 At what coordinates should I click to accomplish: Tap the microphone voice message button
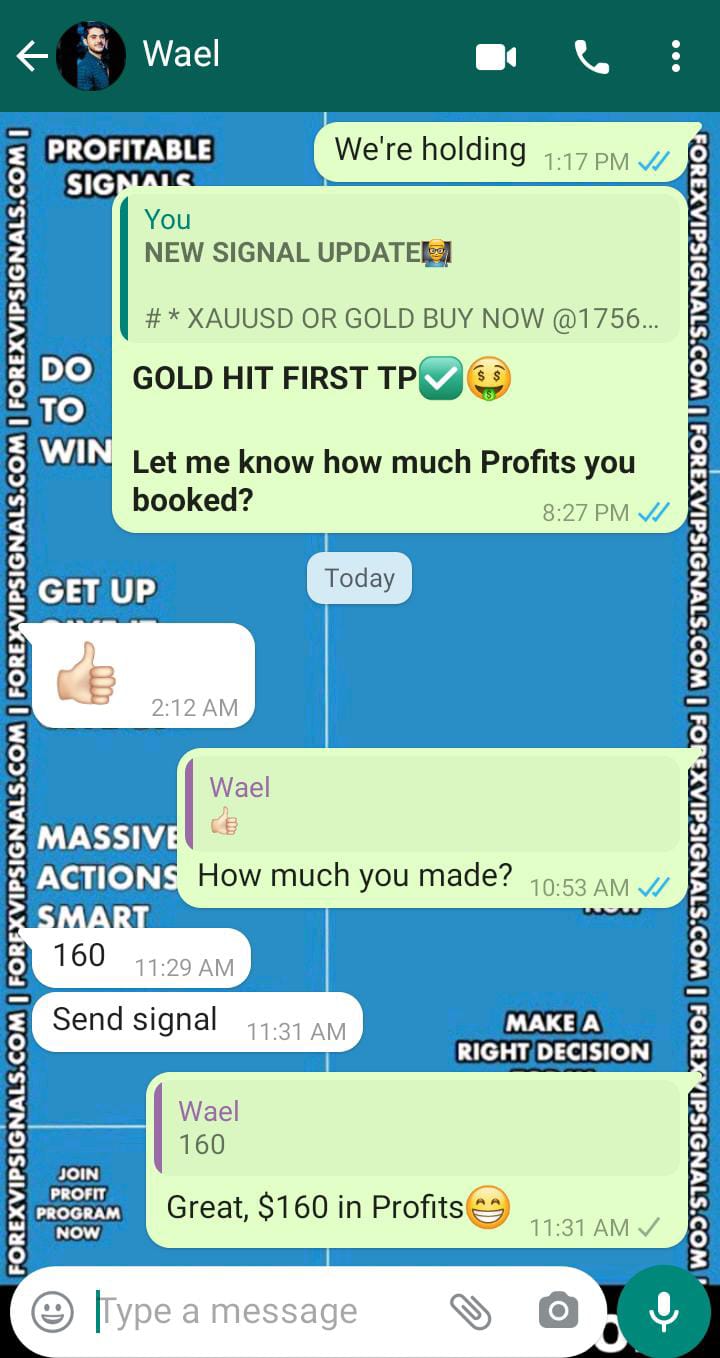pyautogui.click(x=664, y=1311)
